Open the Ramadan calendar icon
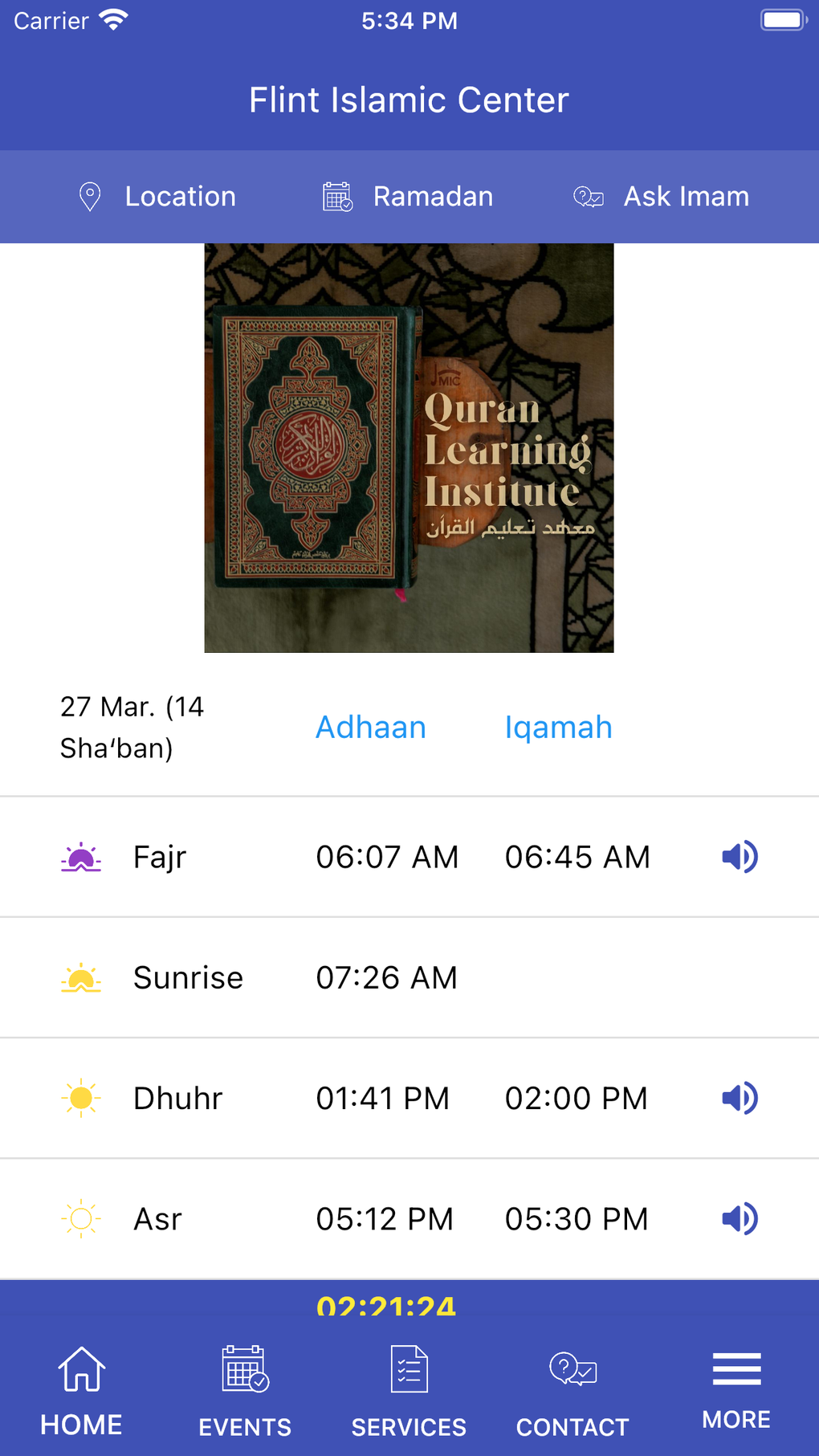This screenshot has height=1456, width=819. (x=337, y=195)
